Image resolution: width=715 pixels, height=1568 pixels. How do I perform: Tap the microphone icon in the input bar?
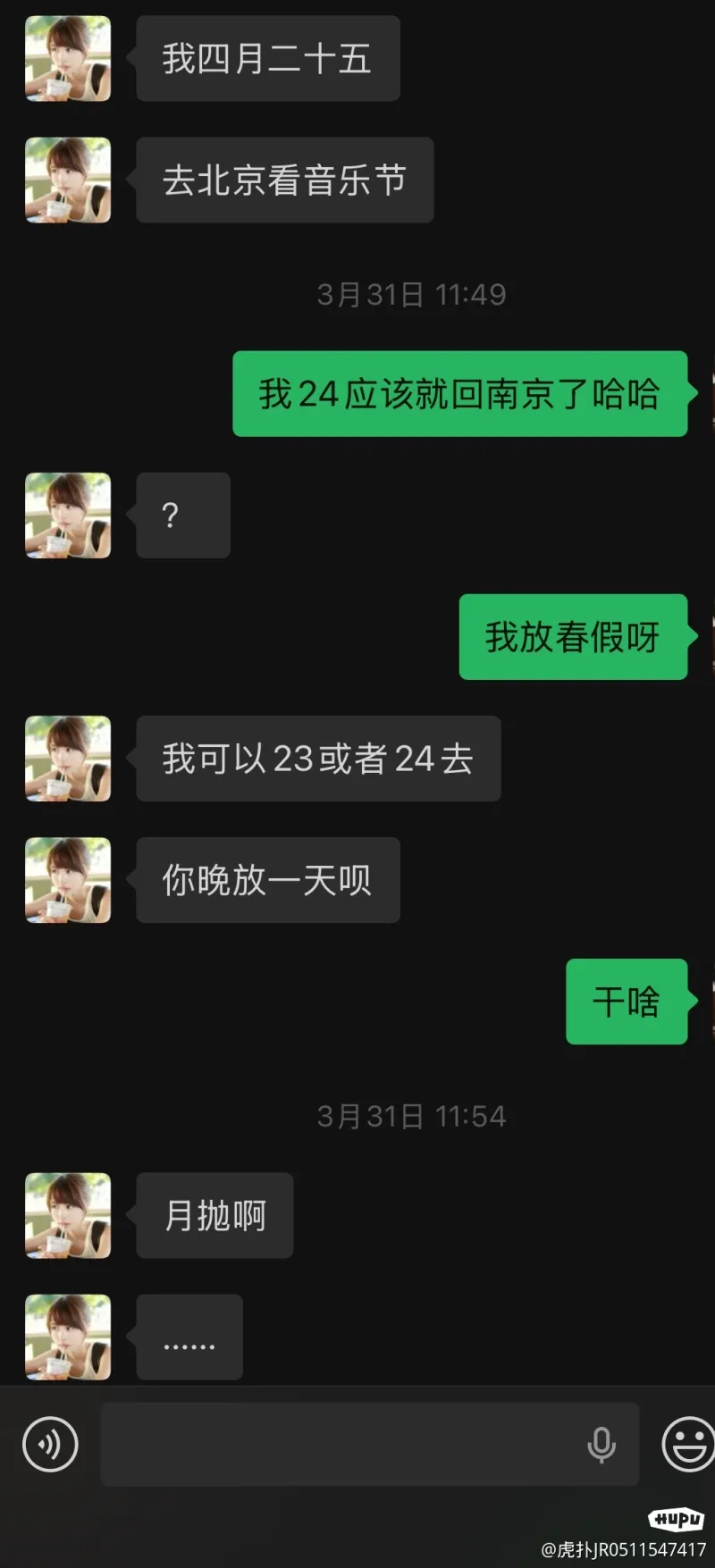[x=603, y=1445]
